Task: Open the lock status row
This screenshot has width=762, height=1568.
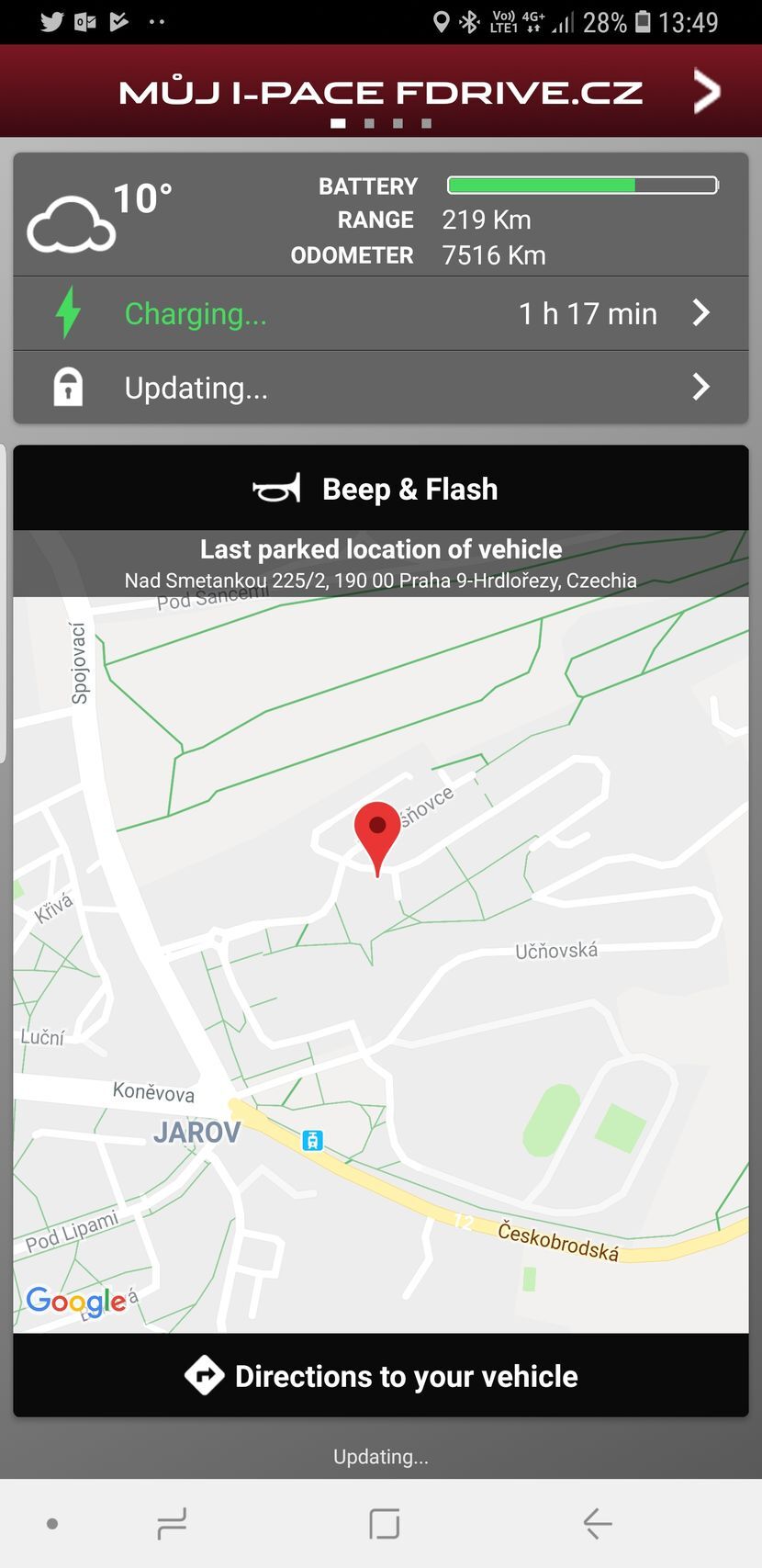Action: click(380, 387)
